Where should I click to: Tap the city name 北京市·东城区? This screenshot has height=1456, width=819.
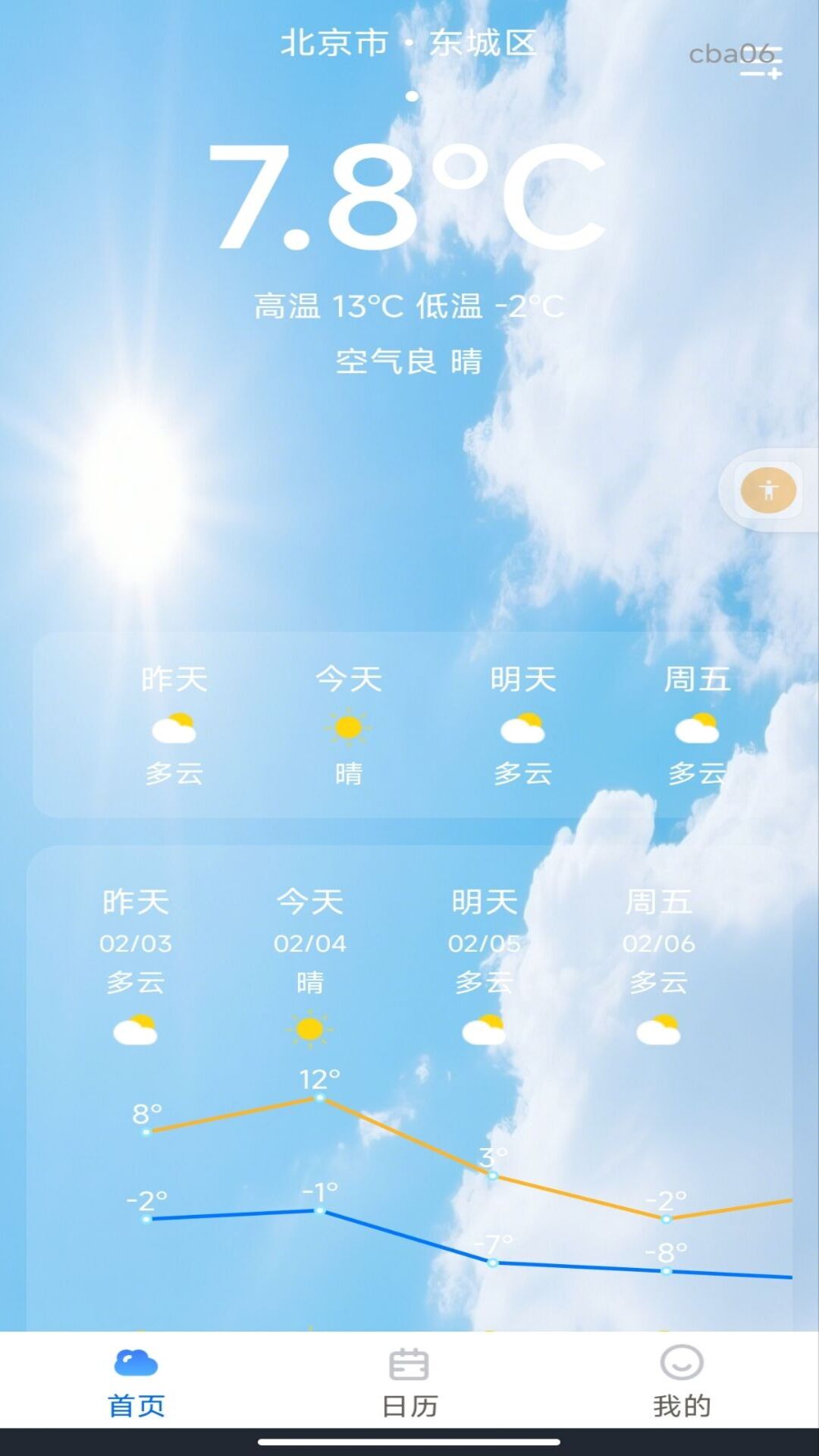click(409, 43)
